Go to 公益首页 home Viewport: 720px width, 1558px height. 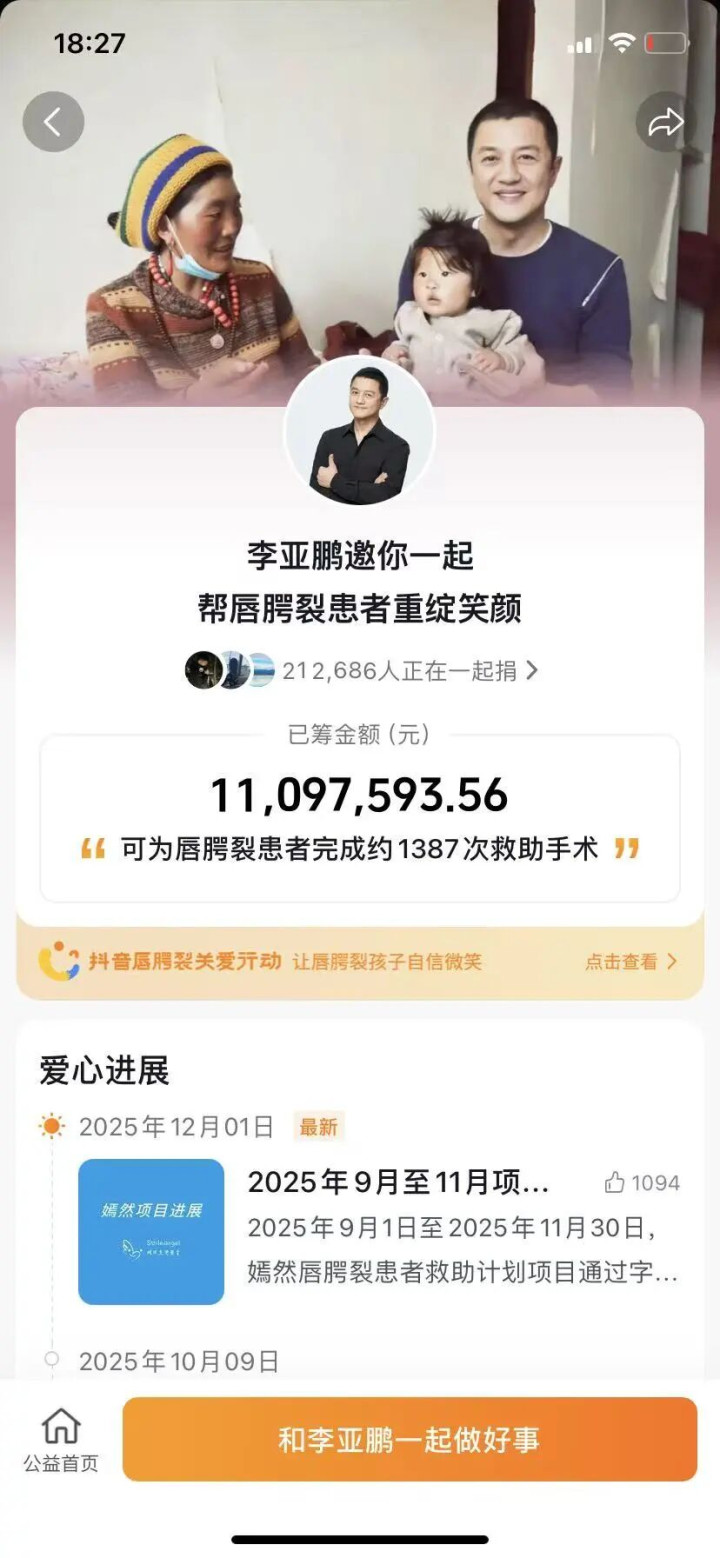pos(61,1439)
